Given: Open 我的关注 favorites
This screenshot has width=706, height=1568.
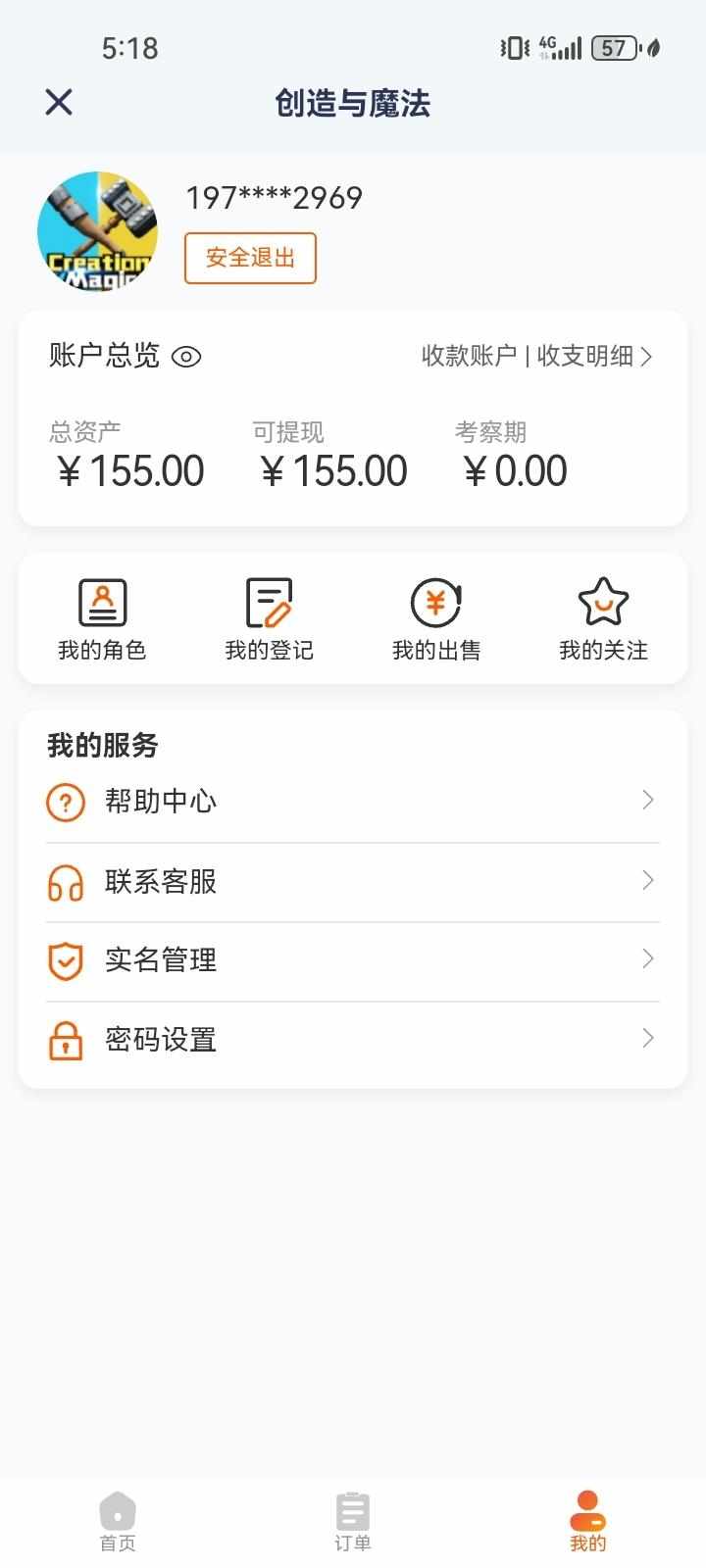Looking at the screenshot, I should click(603, 619).
